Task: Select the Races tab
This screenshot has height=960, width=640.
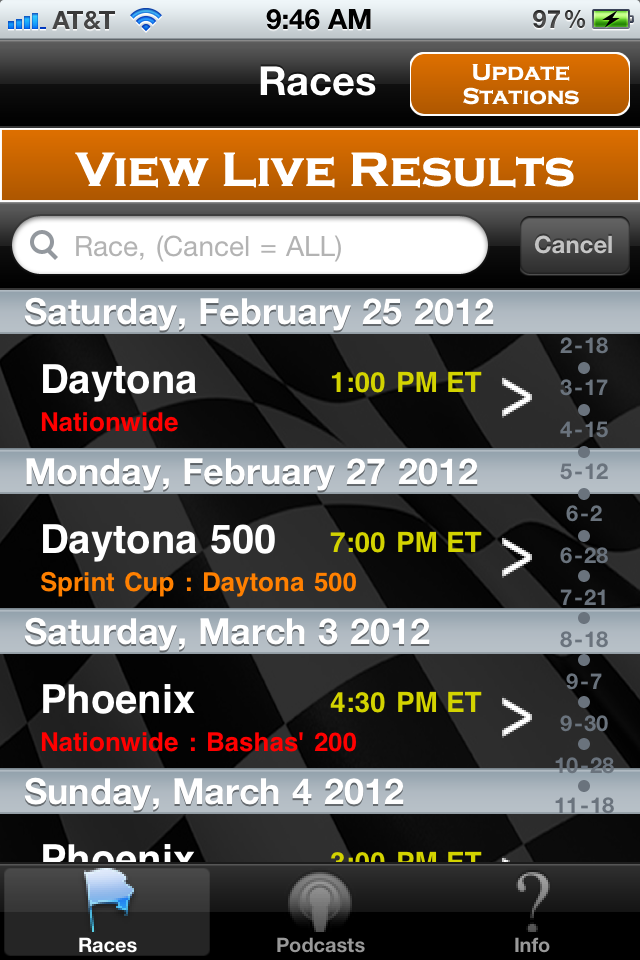Action: click(107, 913)
